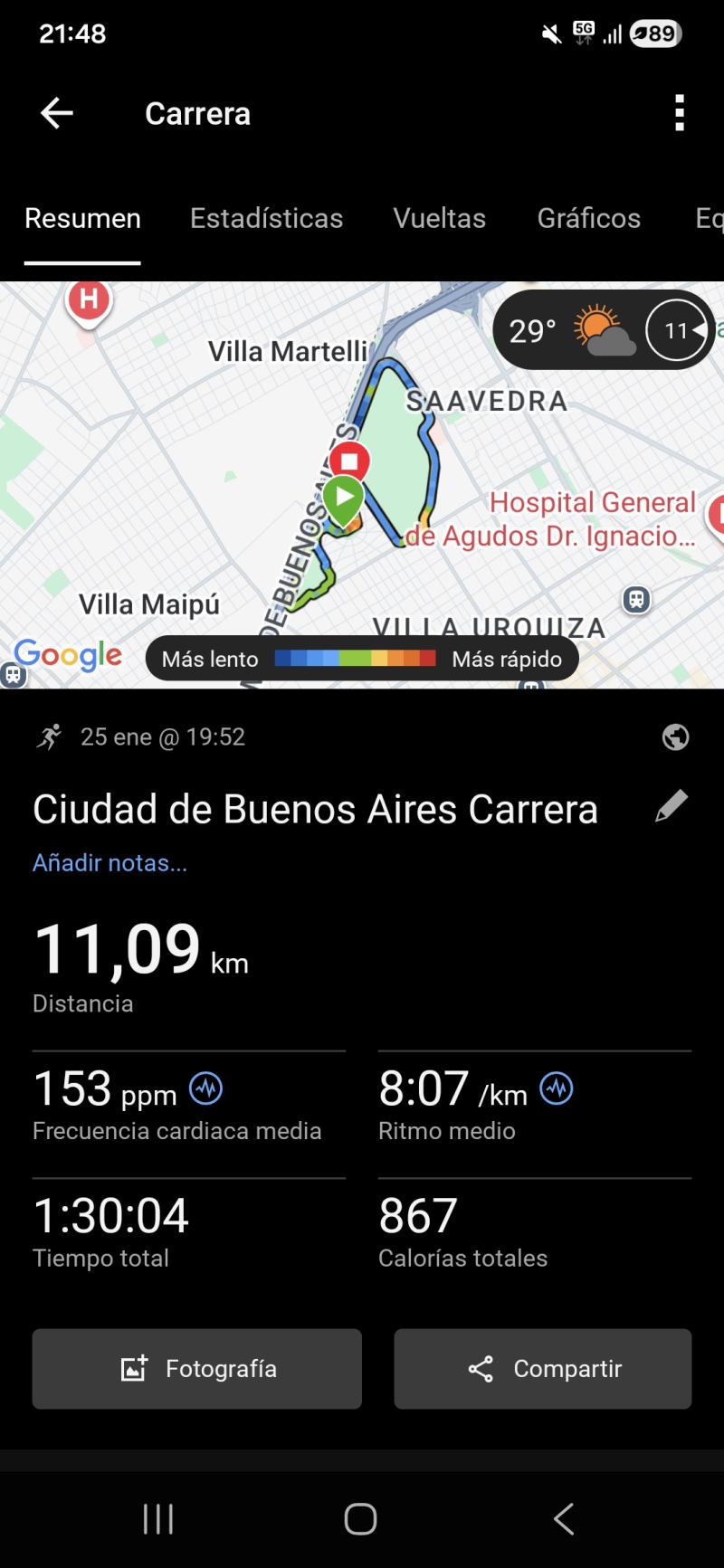Open the Gráficos tab
The image size is (724, 1568).
[x=588, y=218]
